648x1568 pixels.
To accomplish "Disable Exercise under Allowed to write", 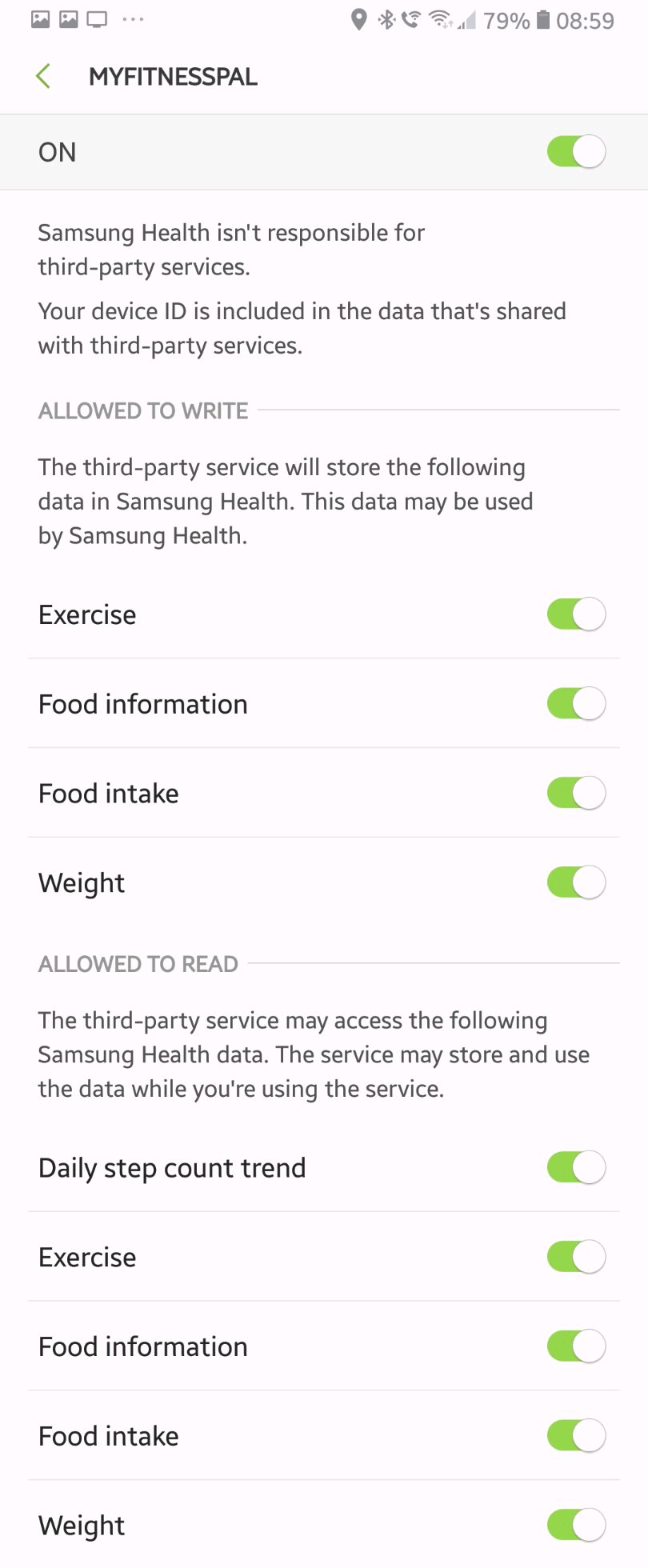I will tap(576, 614).
